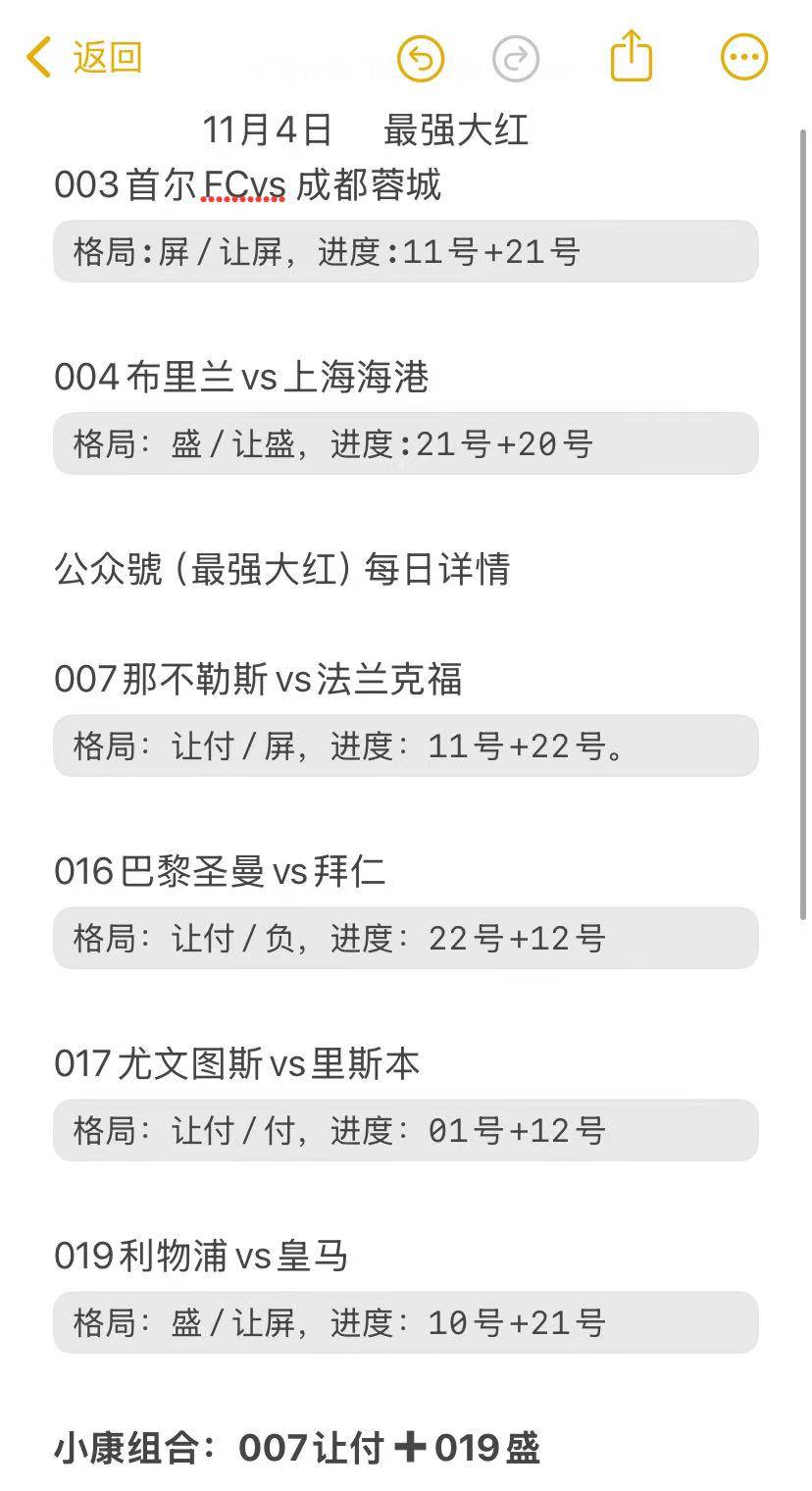Open the share/export icon
The height and width of the screenshot is (1491, 812).
pos(631,57)
